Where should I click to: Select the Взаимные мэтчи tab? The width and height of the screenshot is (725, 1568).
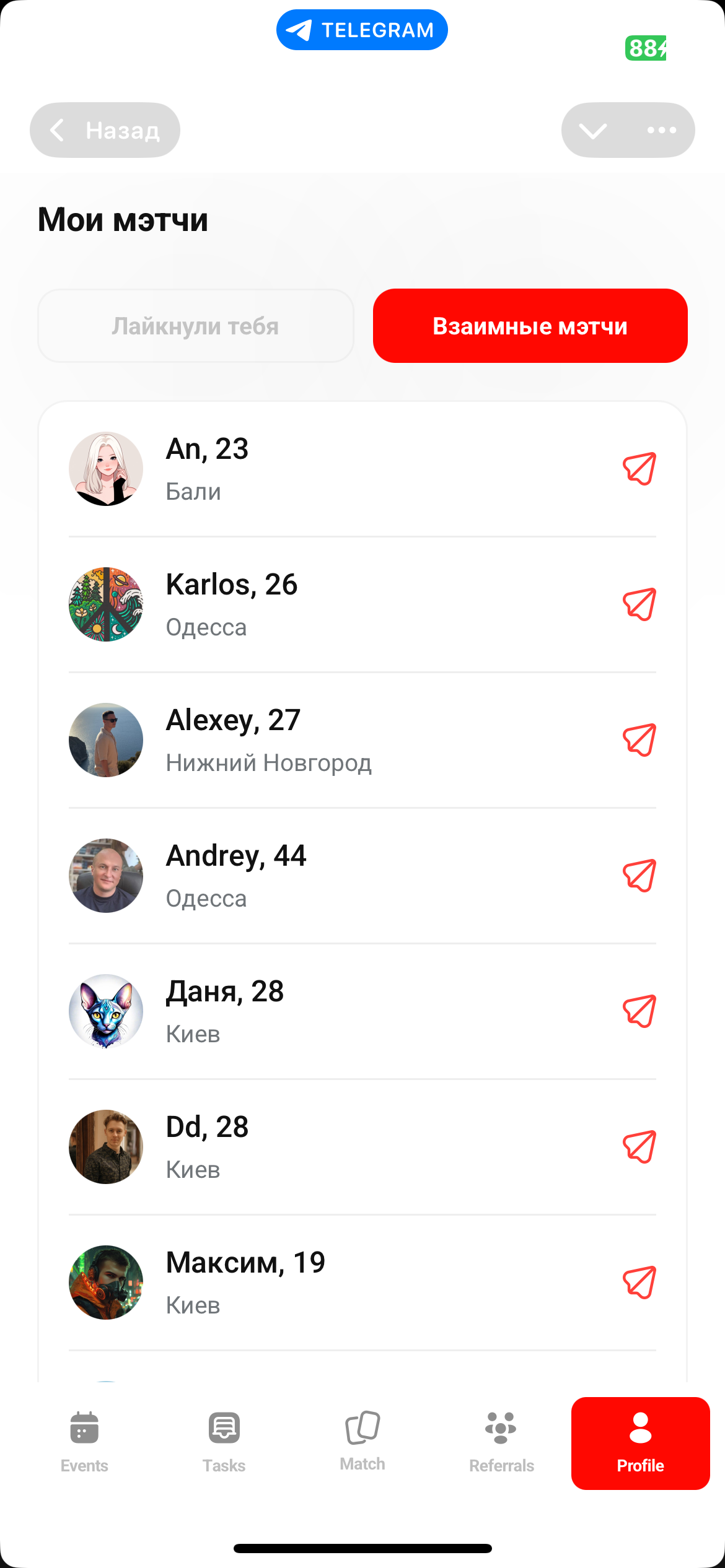[x=530, y=325]
